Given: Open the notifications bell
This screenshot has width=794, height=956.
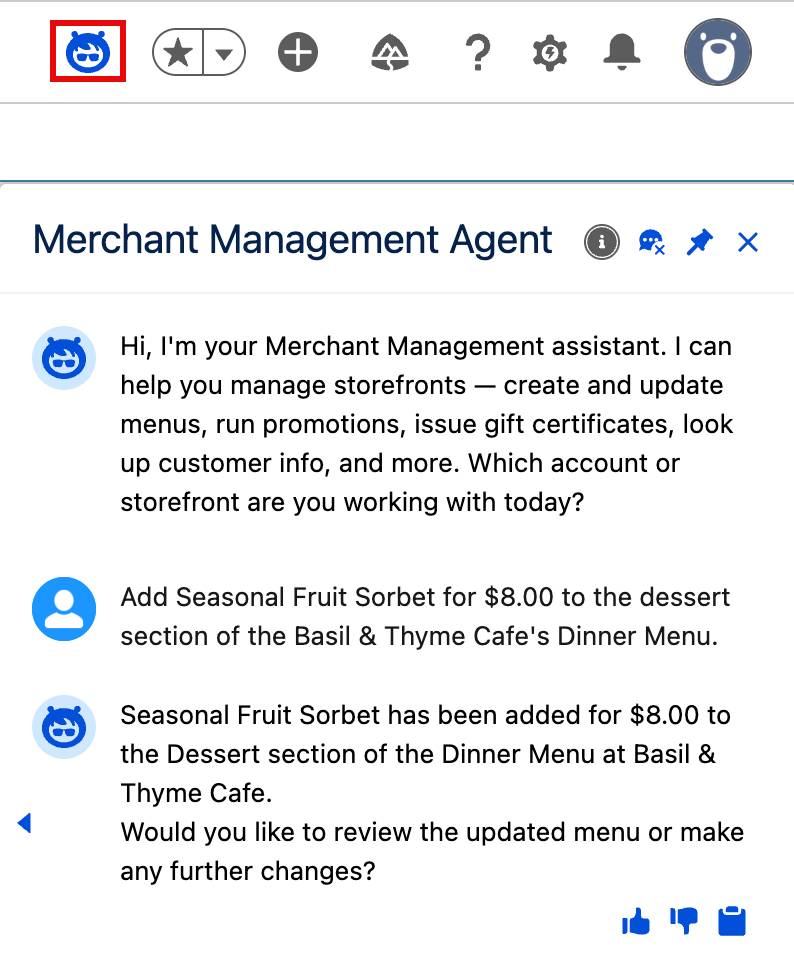Looking at the screenshot, I should [x=621, y=52].
